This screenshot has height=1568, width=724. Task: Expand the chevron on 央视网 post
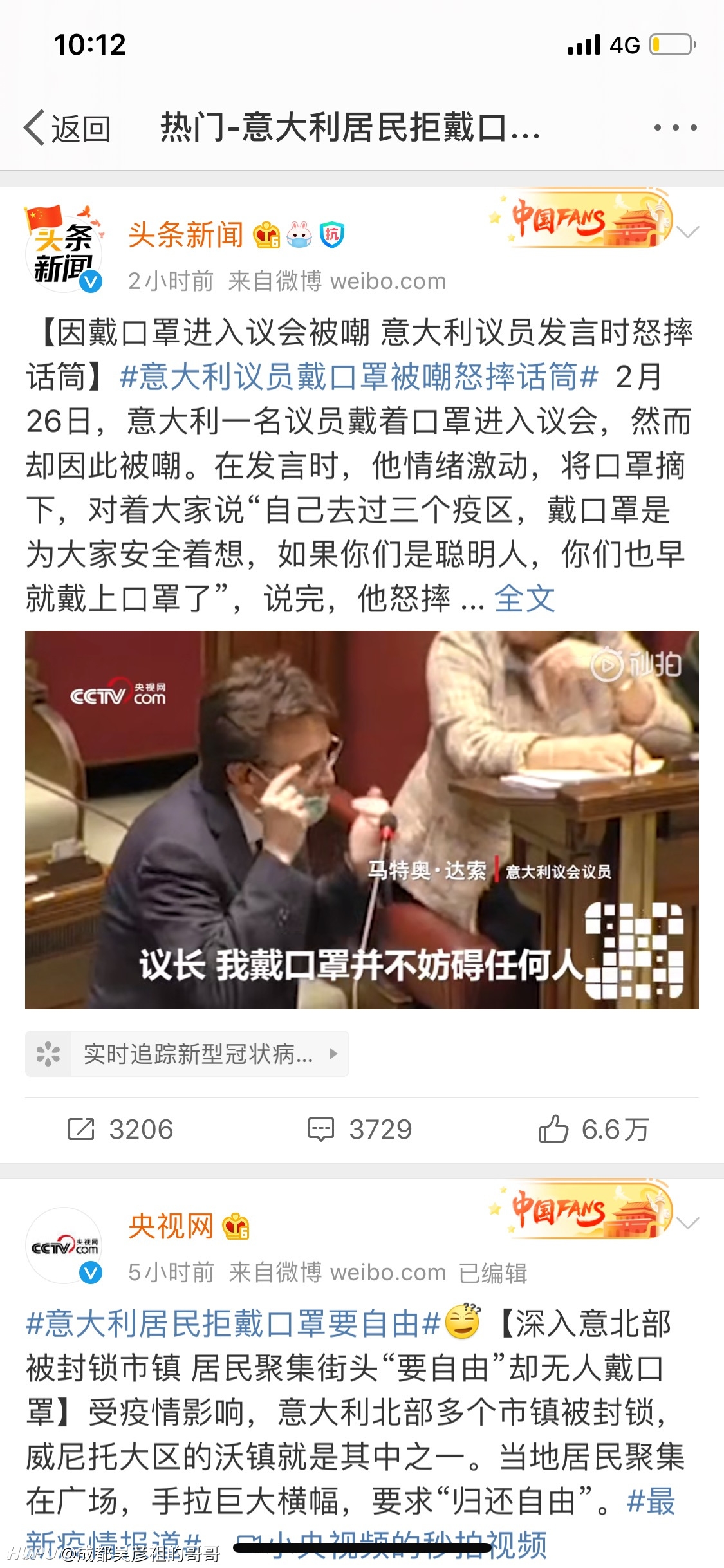(689, 1222)
